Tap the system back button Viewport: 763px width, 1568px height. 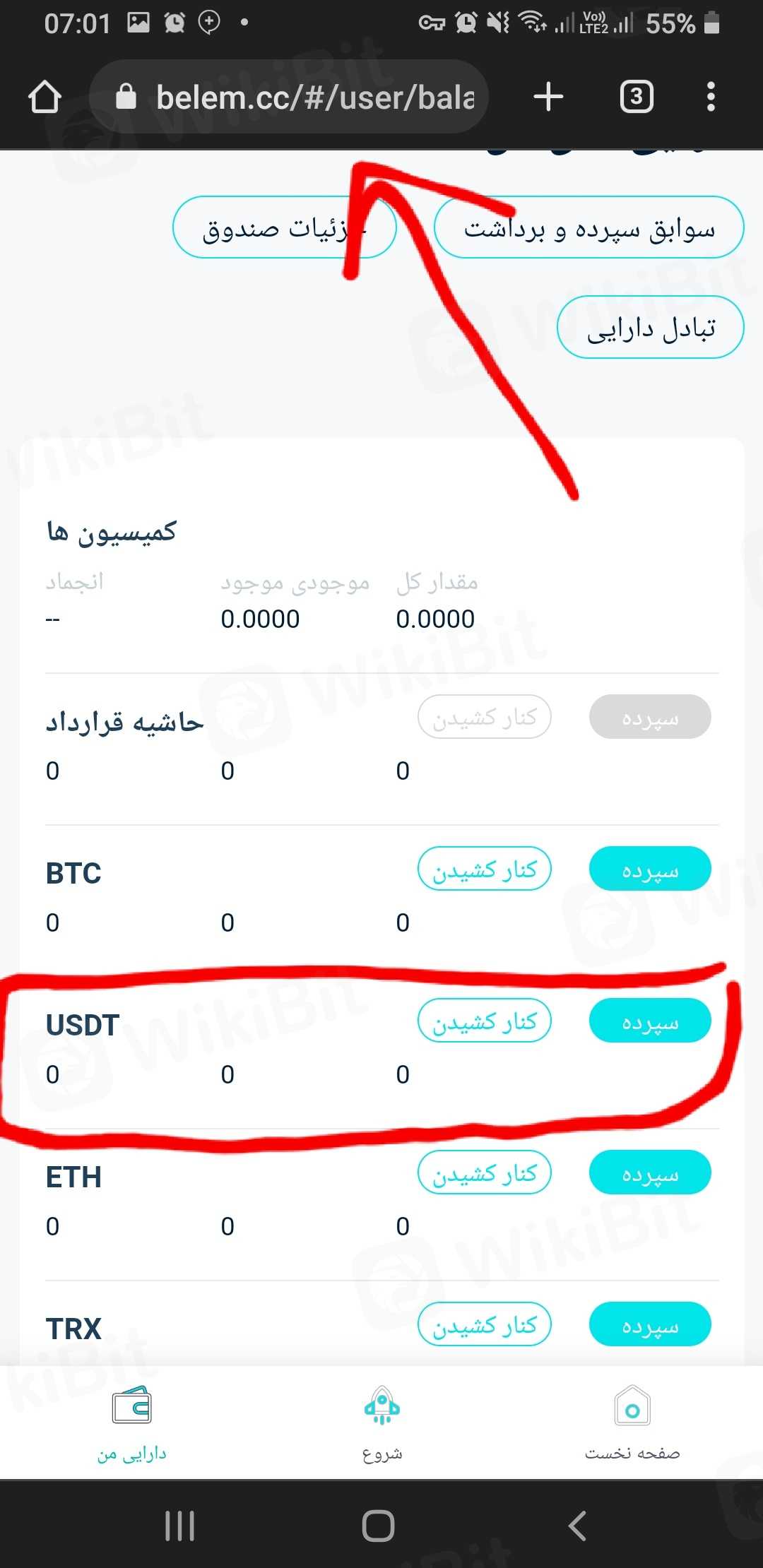tap(577, 1526)
